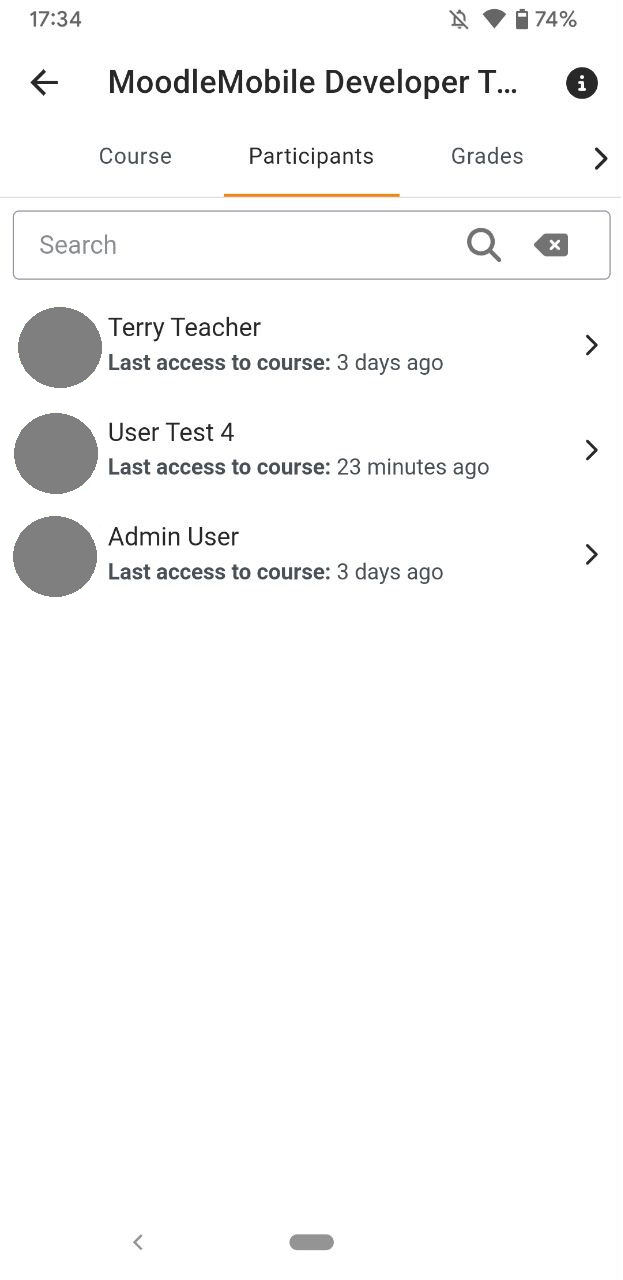Image resolution: width=623 pixels, height=1280 pixels.
Task: Switch to the Course tab
Action: click(135, 157)
